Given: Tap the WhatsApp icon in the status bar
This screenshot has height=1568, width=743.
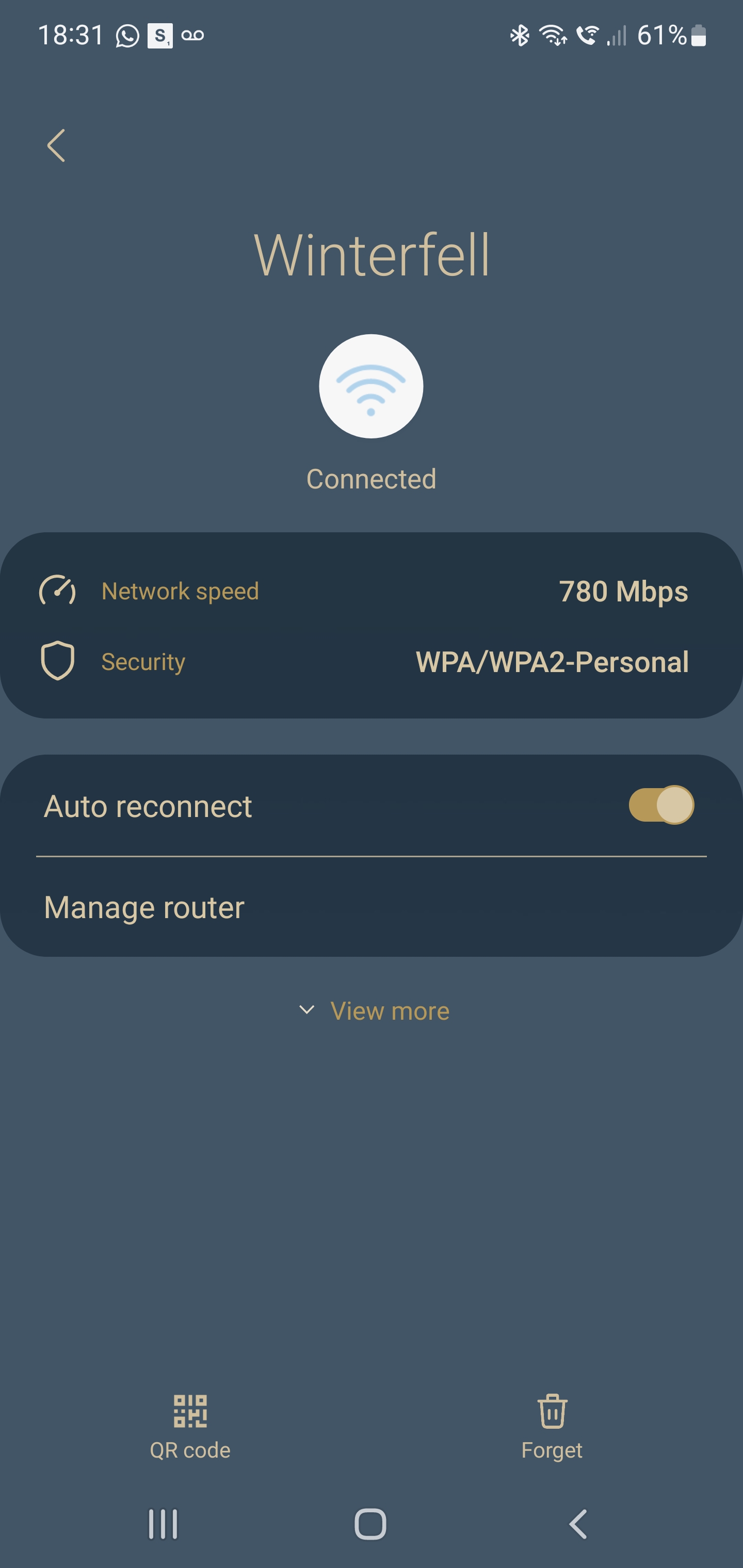Looking at the screenshot, I should click(x=127, y=35).
